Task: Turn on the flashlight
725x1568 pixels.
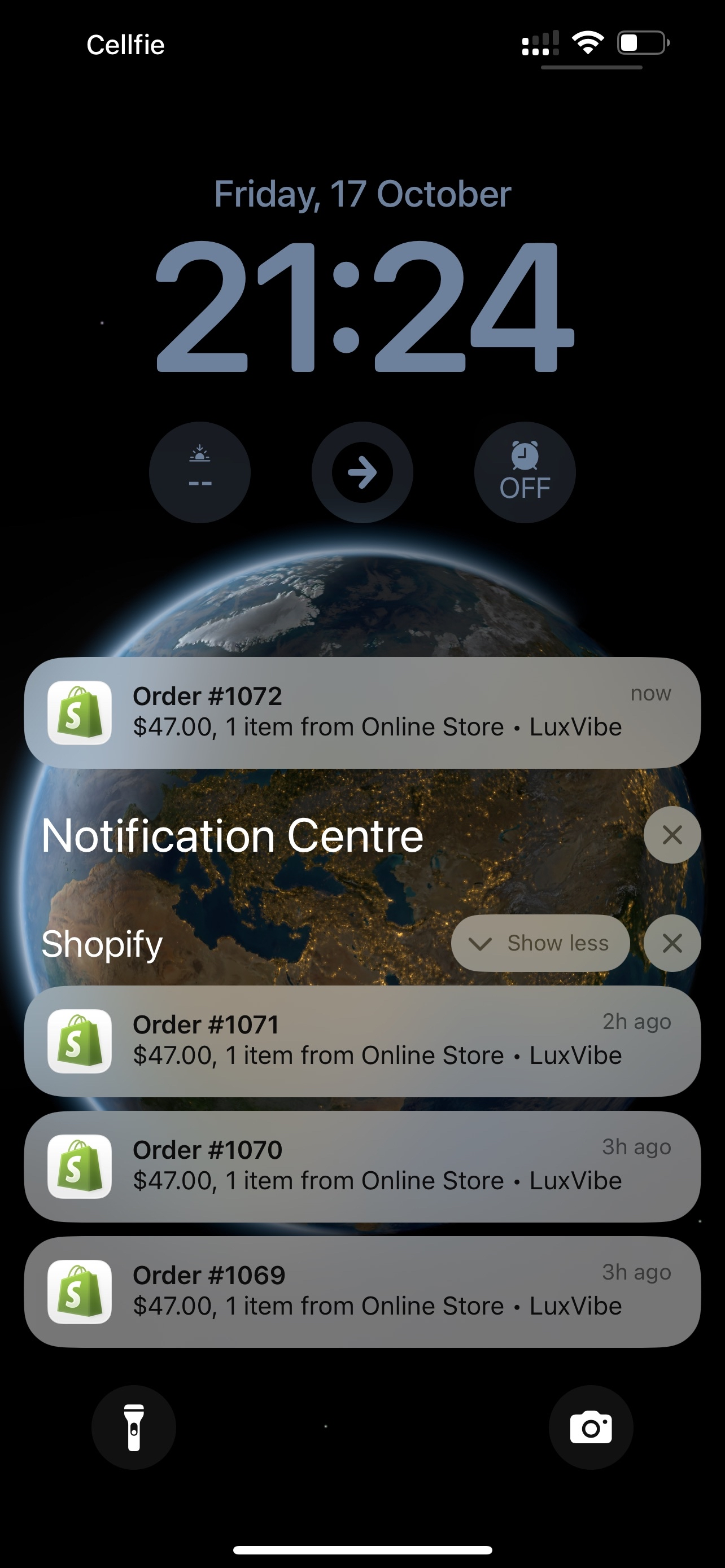Action: coord(134,1427)
